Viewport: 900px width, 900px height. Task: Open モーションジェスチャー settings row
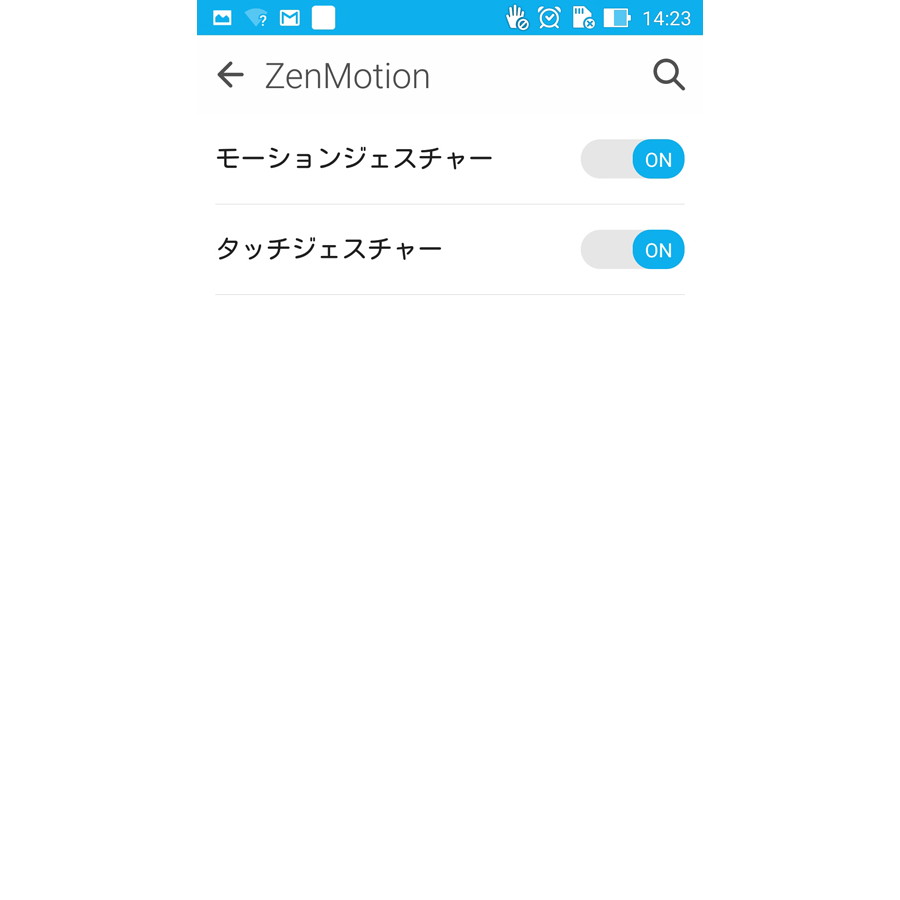click(355, 159)
